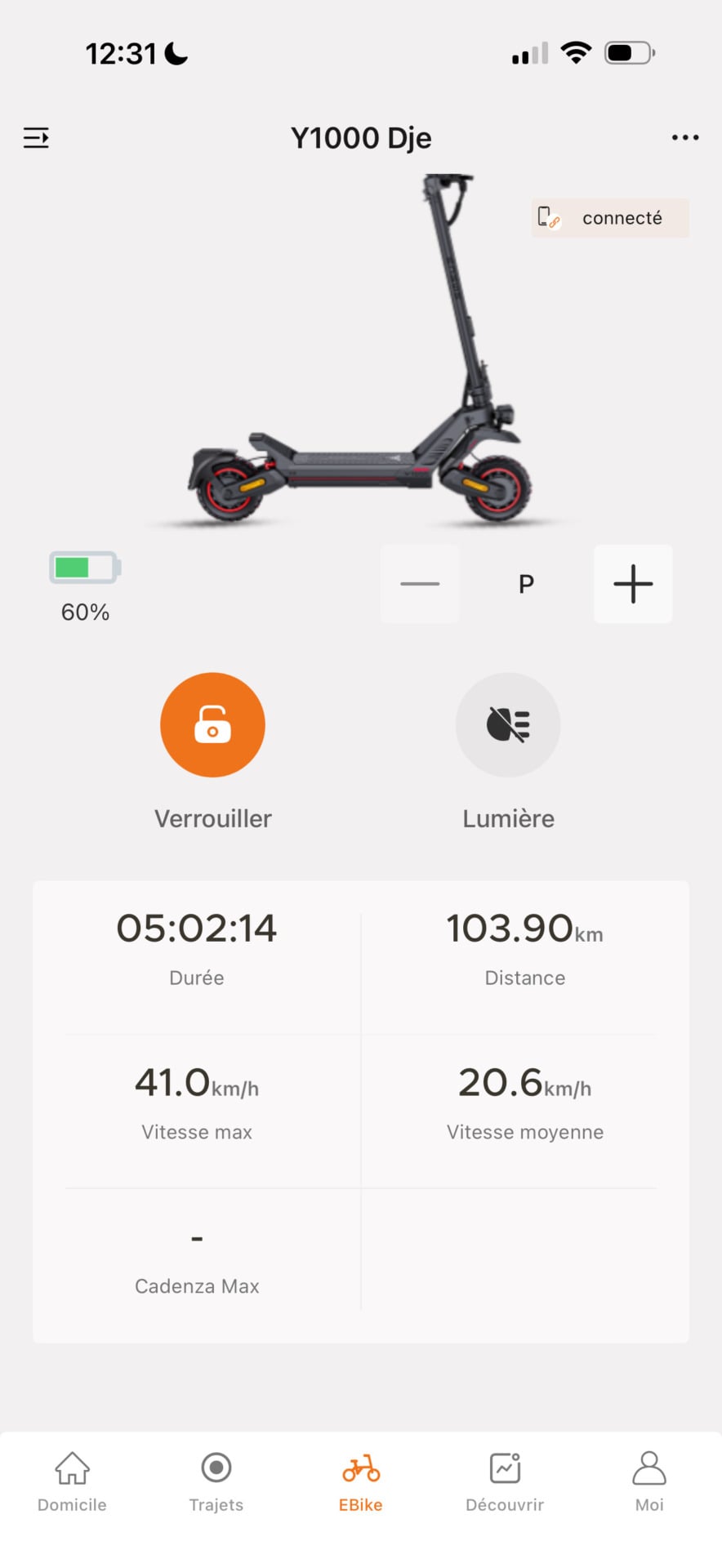Tap the connecté status badge
Screen dimensions: 722x1568
click(x=610, y=218)
